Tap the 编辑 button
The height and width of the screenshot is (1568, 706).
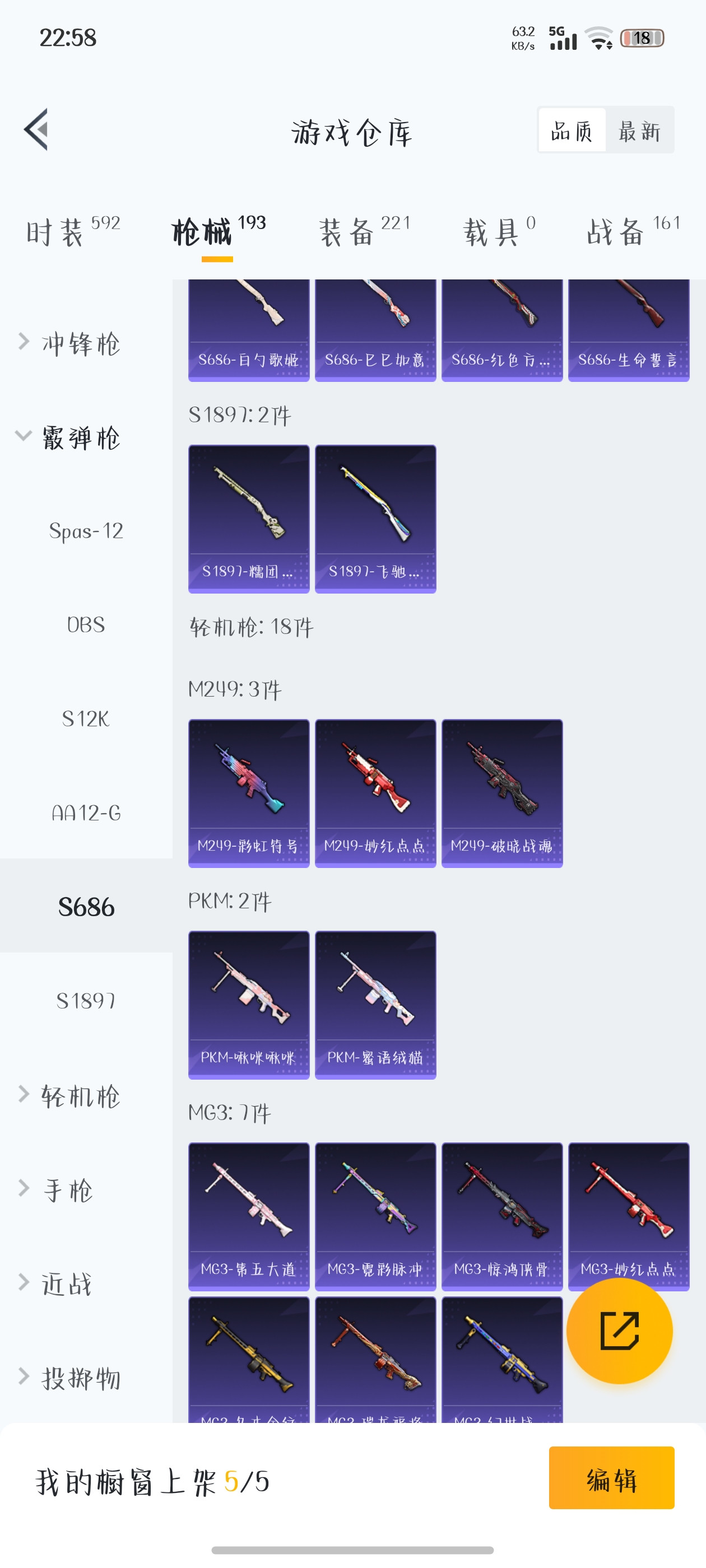pos(611,1478)
